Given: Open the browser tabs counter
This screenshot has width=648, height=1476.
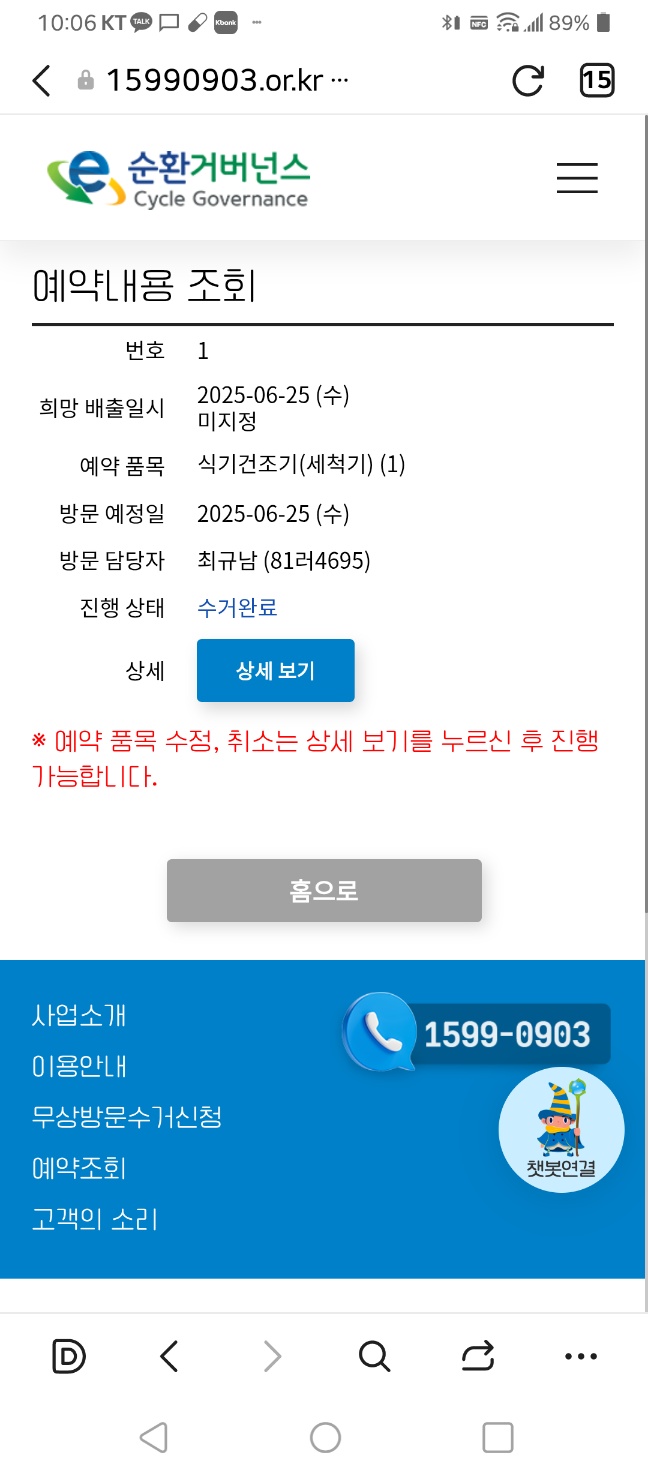Looking at the screenshot, I should coord(597,81).
